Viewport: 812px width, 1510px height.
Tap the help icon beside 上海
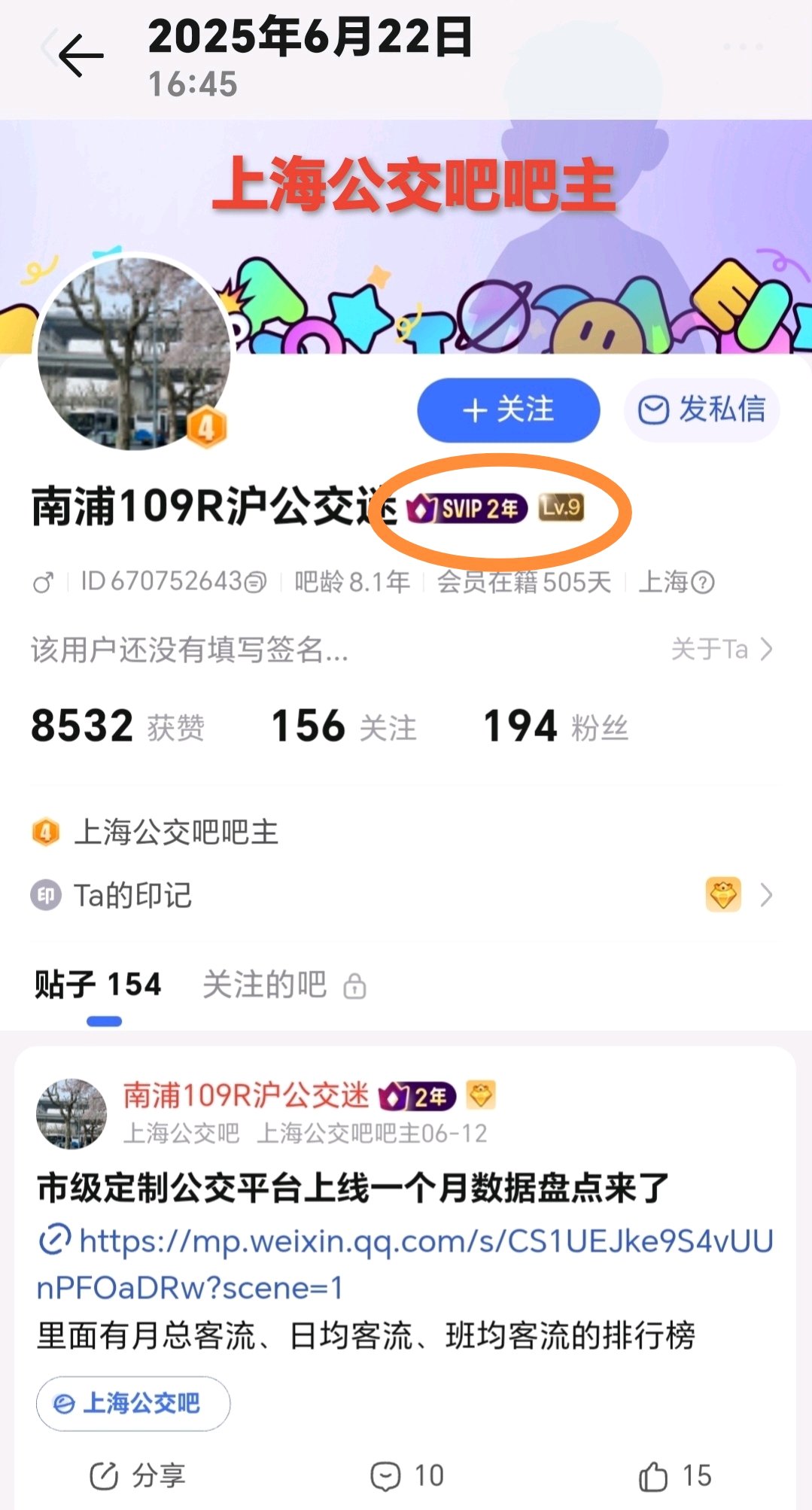pos(703,583)
